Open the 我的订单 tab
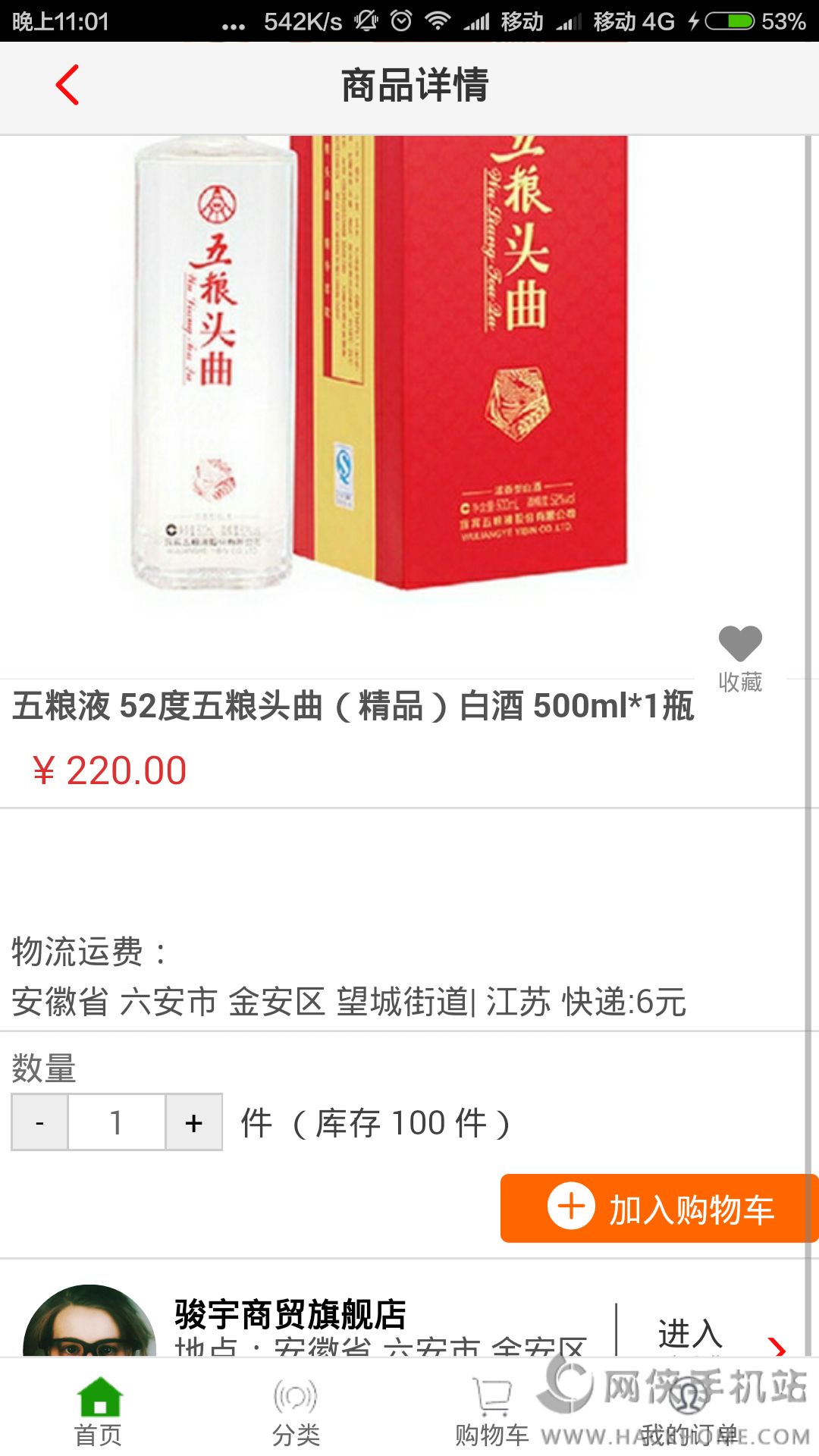819x1456 pixels. (689, 1412)
